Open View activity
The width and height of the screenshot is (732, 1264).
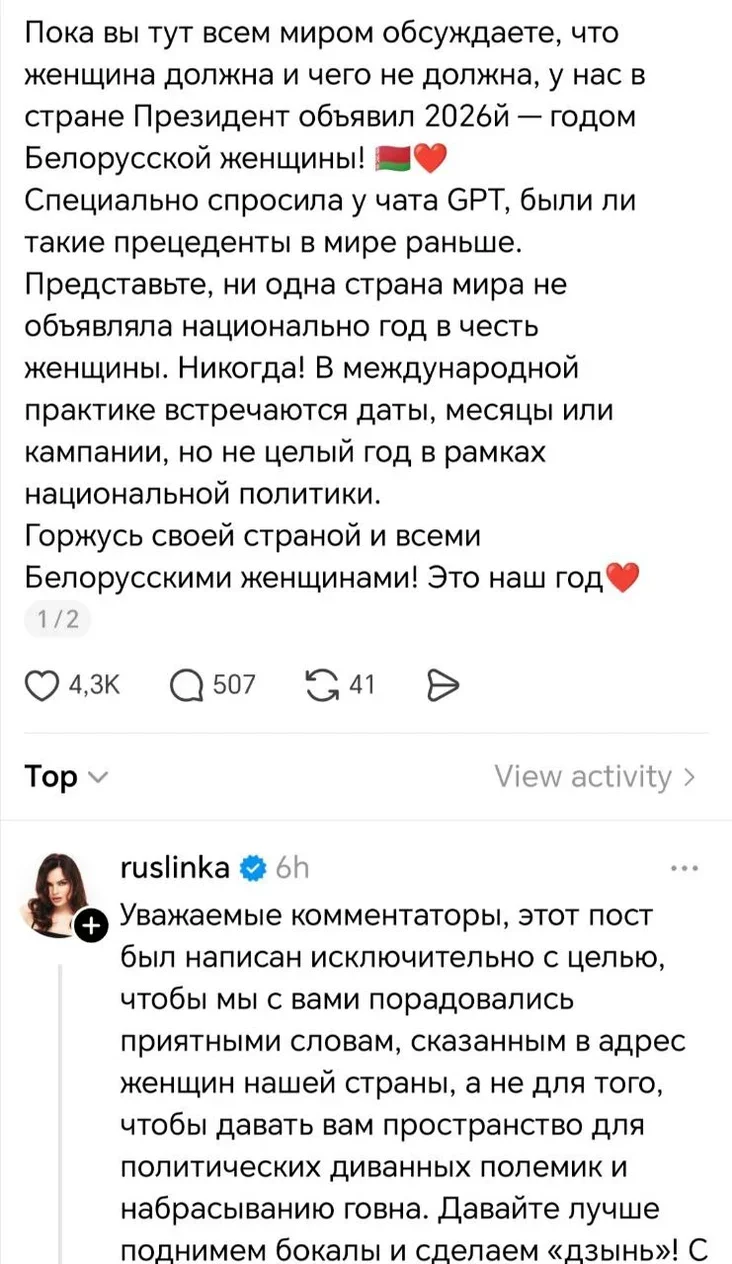tap(595, 777)
